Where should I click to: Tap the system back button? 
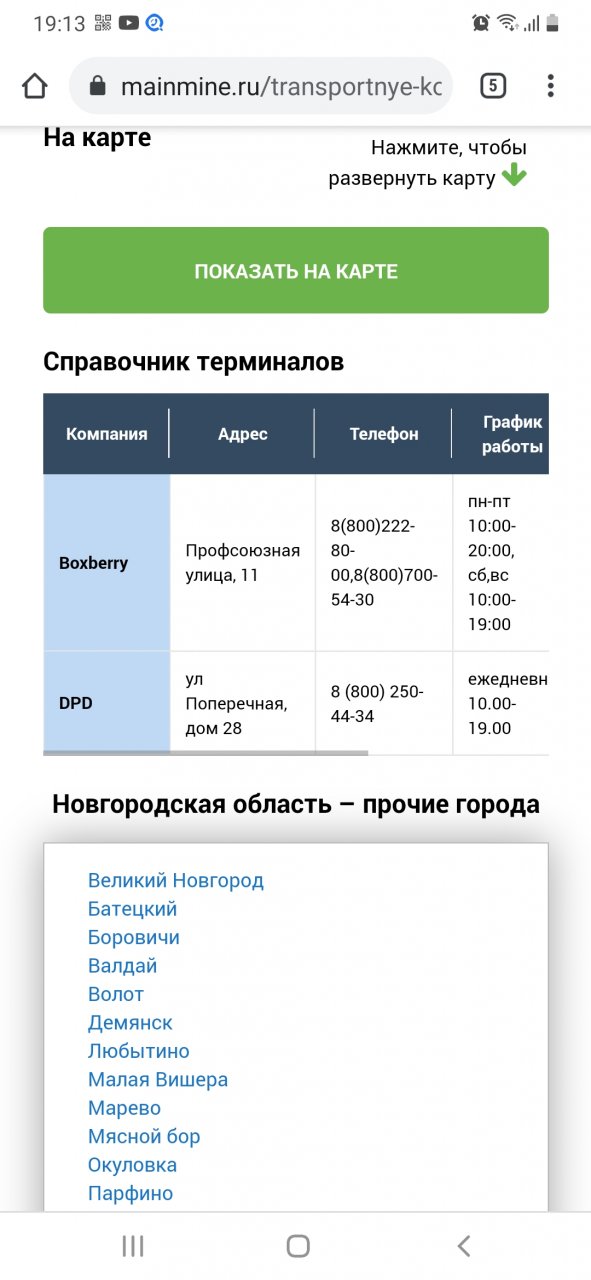pyautogui.click(x=463, y=1245)
